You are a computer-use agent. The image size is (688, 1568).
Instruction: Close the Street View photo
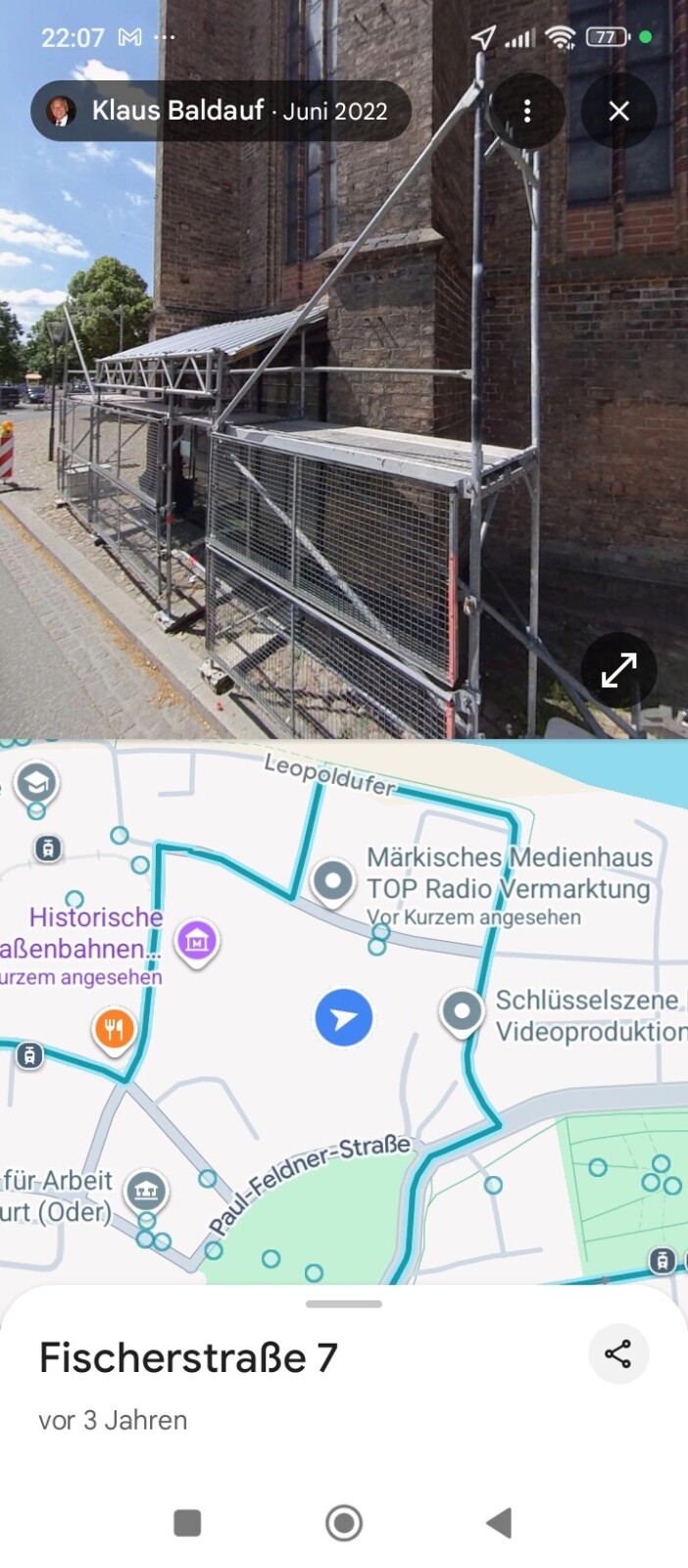point(618,111)
